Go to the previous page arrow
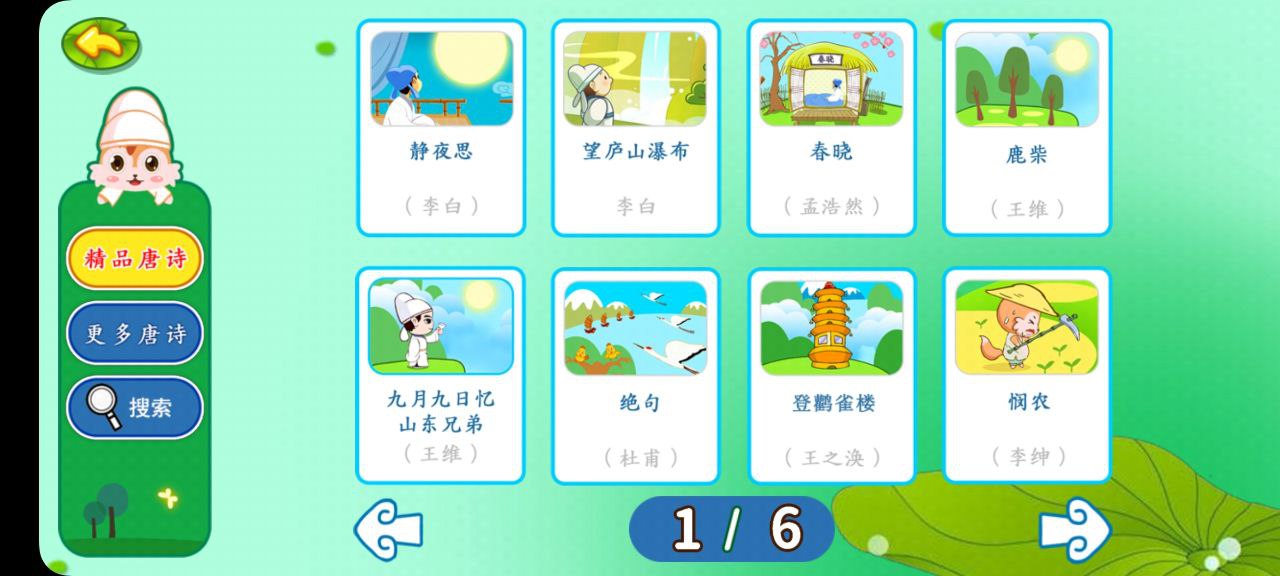 pos(389,530)
